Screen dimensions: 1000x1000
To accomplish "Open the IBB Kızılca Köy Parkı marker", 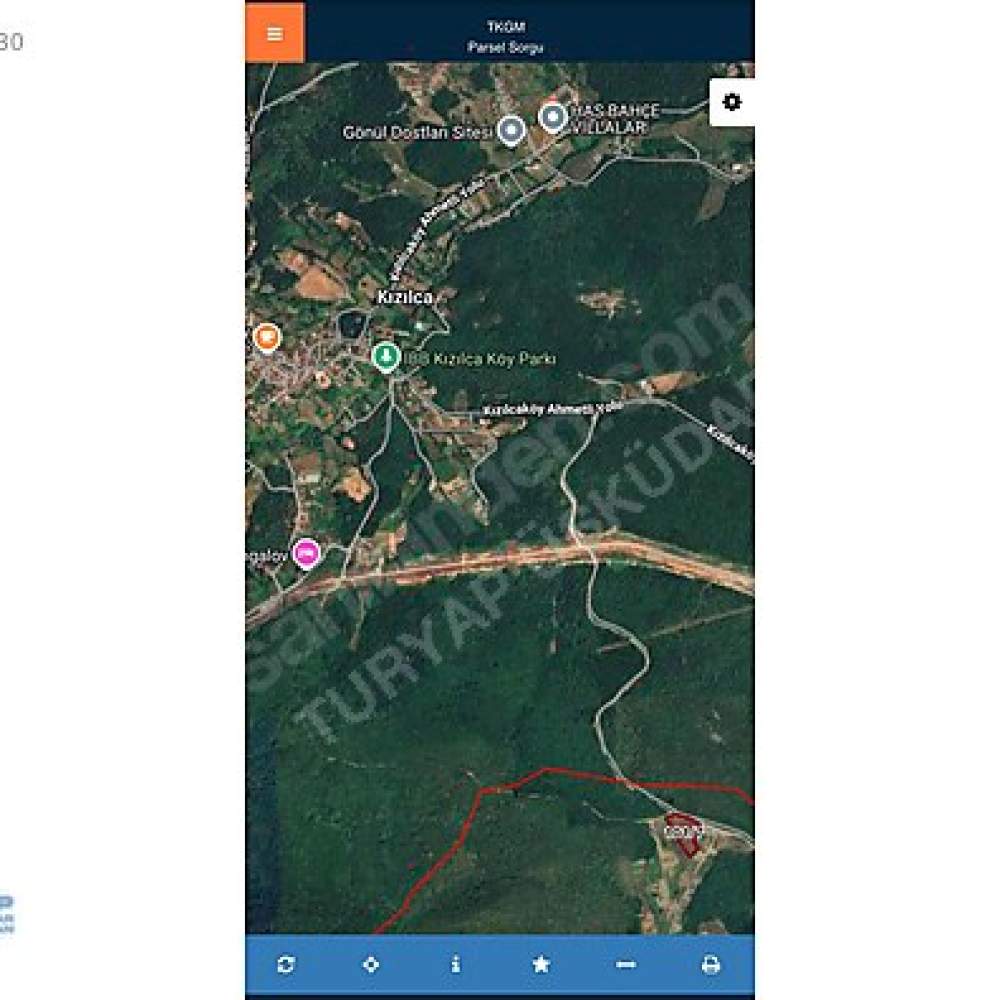I will 386,356.
